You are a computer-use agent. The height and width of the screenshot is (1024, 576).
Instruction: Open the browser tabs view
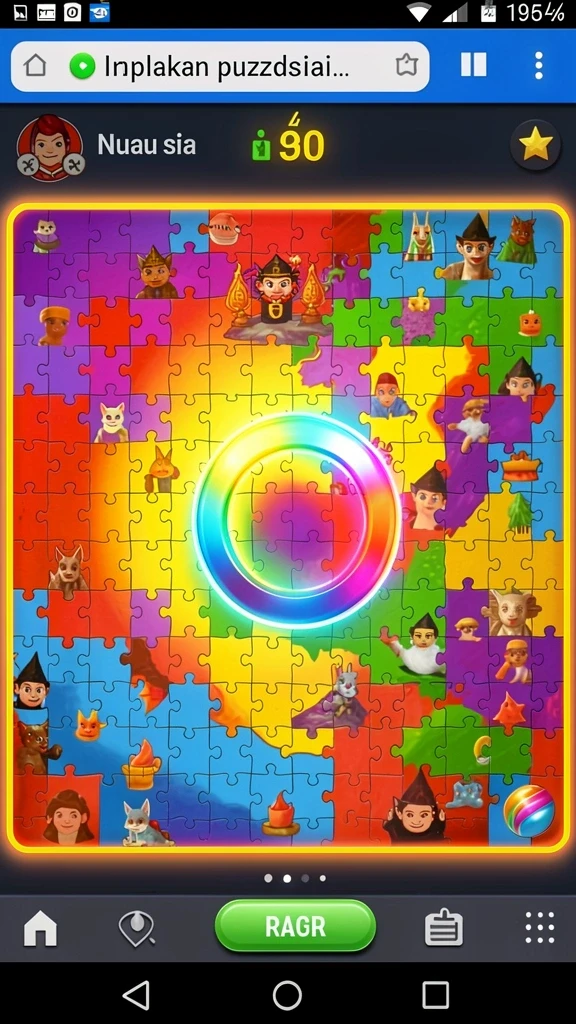coord(473,65)
